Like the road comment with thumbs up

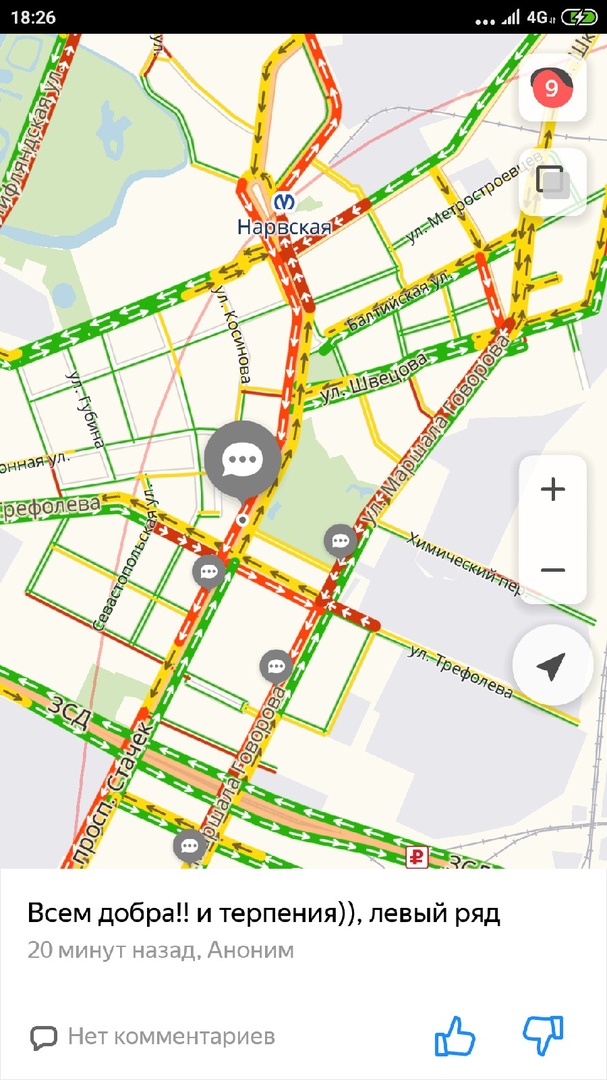coord(455,1036)
